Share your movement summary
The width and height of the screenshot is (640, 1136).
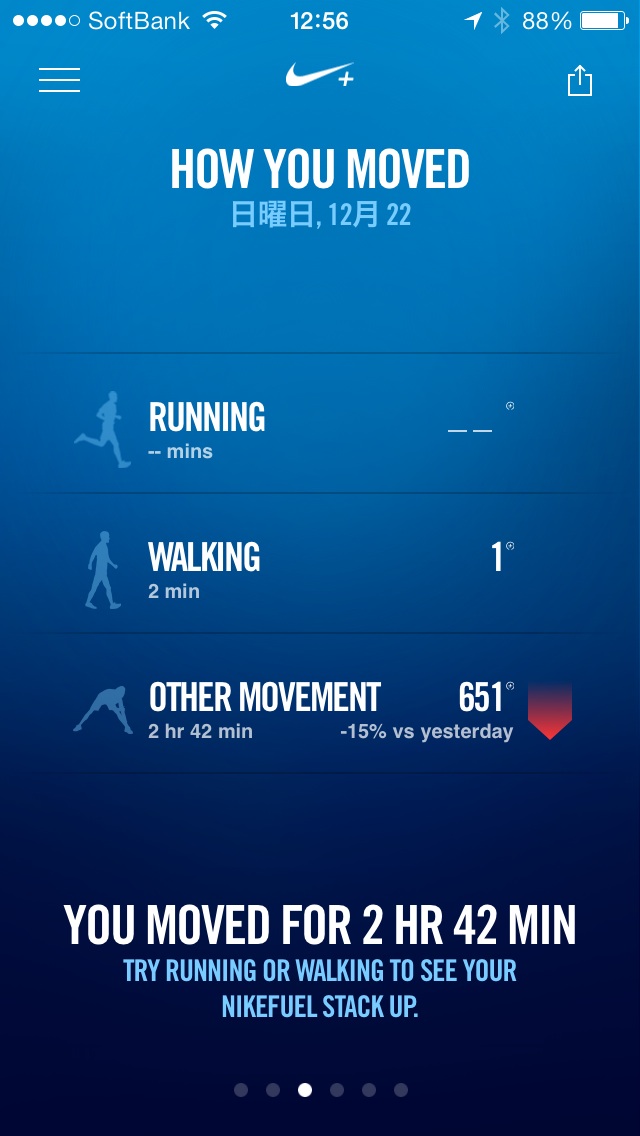pyautogui.click(x=580, y=80)
